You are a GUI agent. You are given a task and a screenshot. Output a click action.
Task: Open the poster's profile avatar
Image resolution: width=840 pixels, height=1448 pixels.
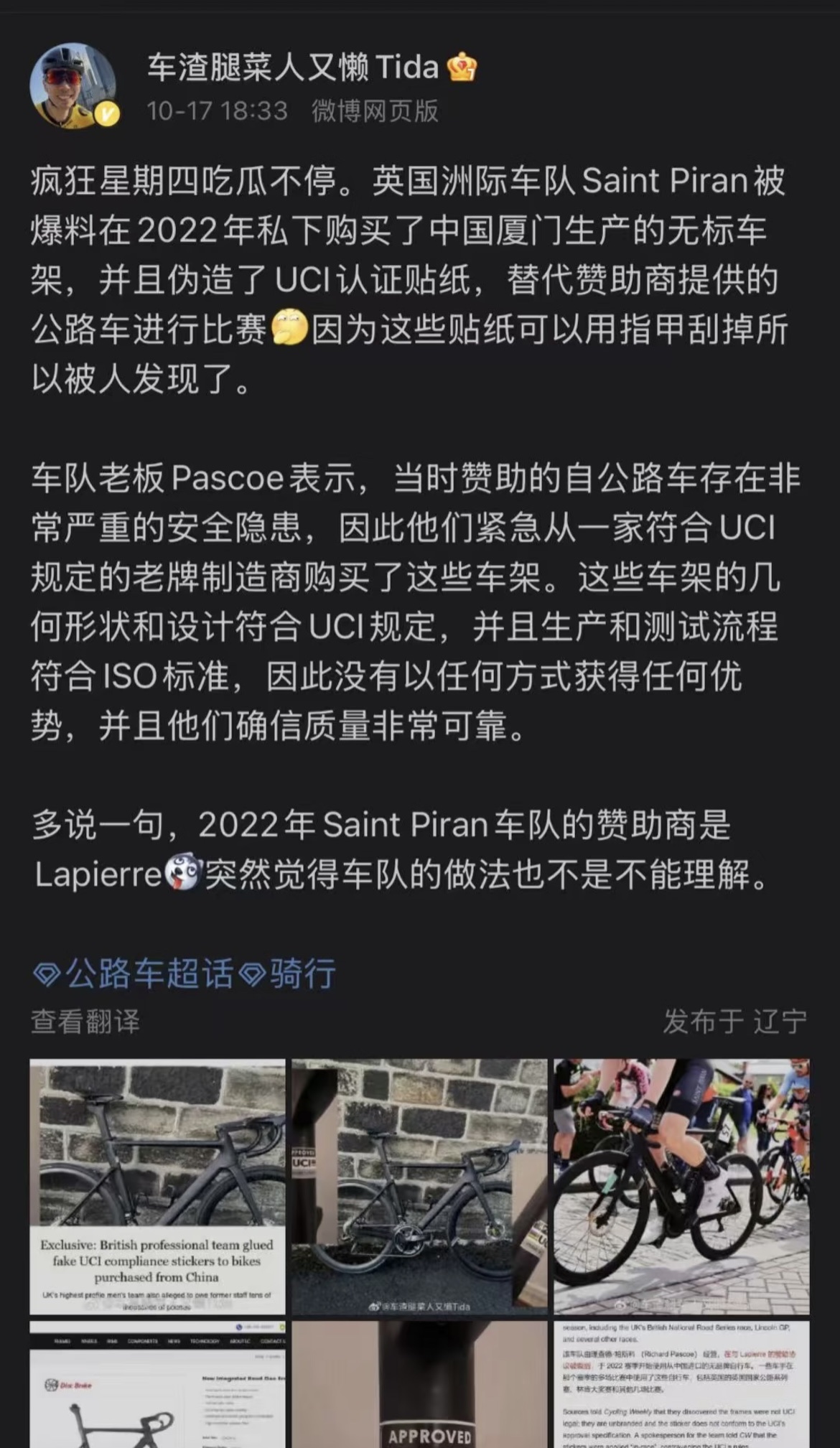coord(73,86)
